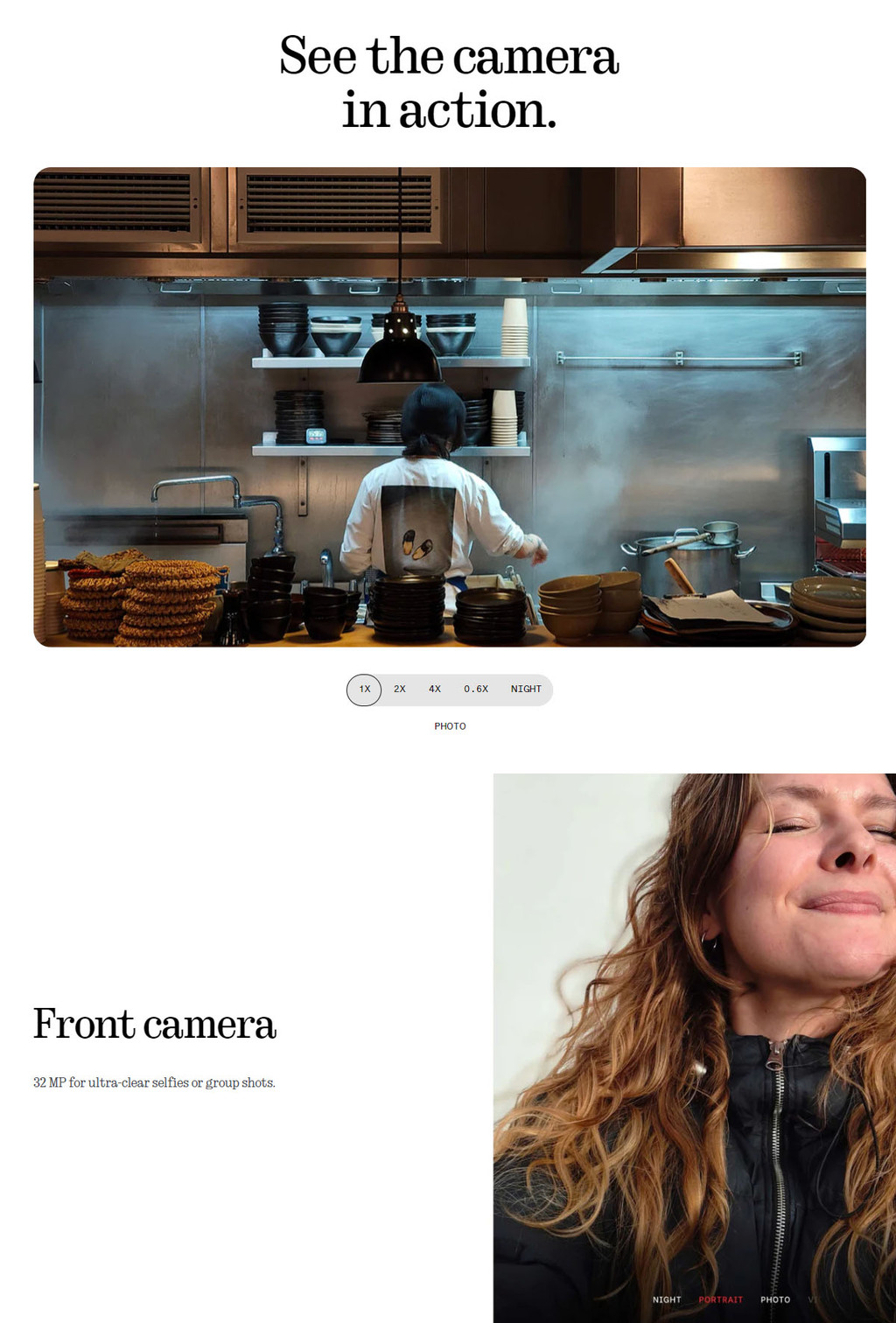
Task: Switch to the 2X zoom sample
Action: coord(400,689)
